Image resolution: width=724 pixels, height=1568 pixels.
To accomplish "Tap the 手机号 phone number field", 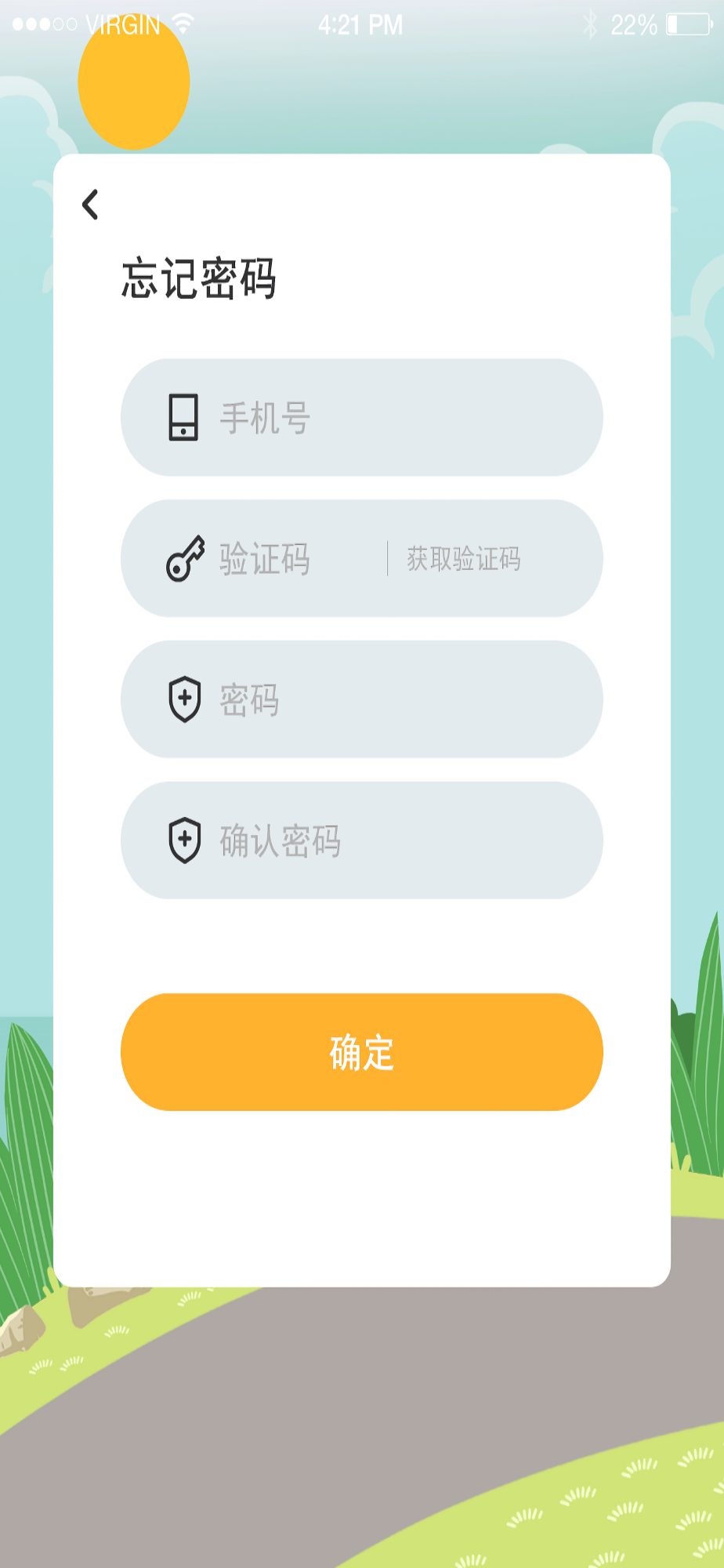I will (x=376, y=418).
